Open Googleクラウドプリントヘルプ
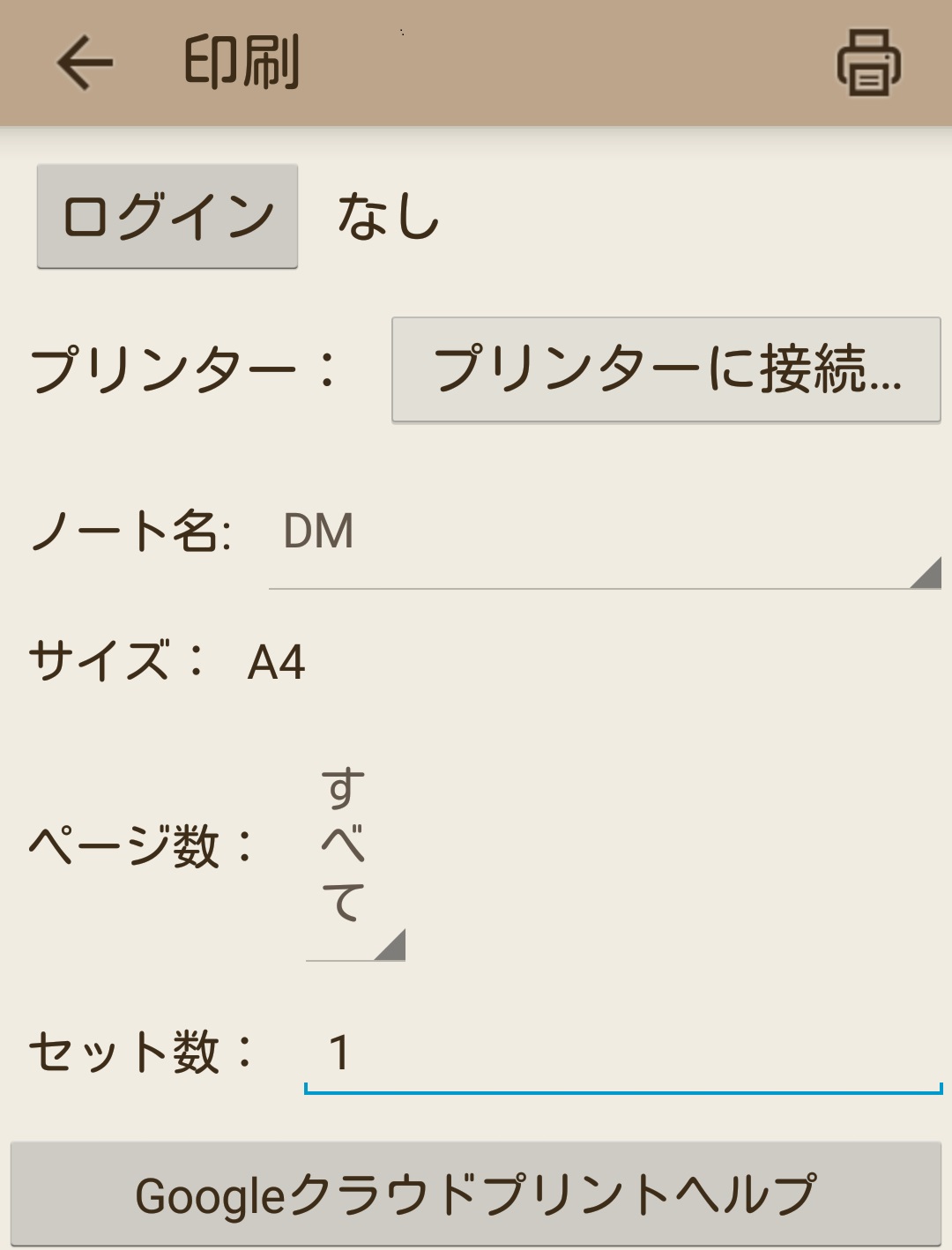 click(476, 1194)
